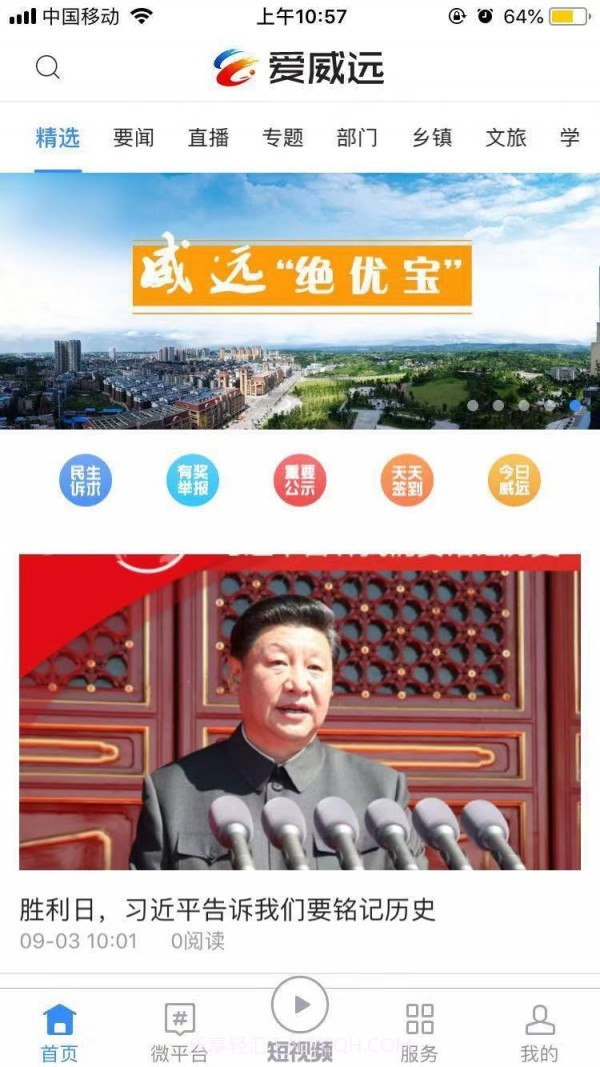The height and width of the screenshot is (1067, 600).
Task: Tap the 天天签到 check-in button
Action: coord(407,481)
